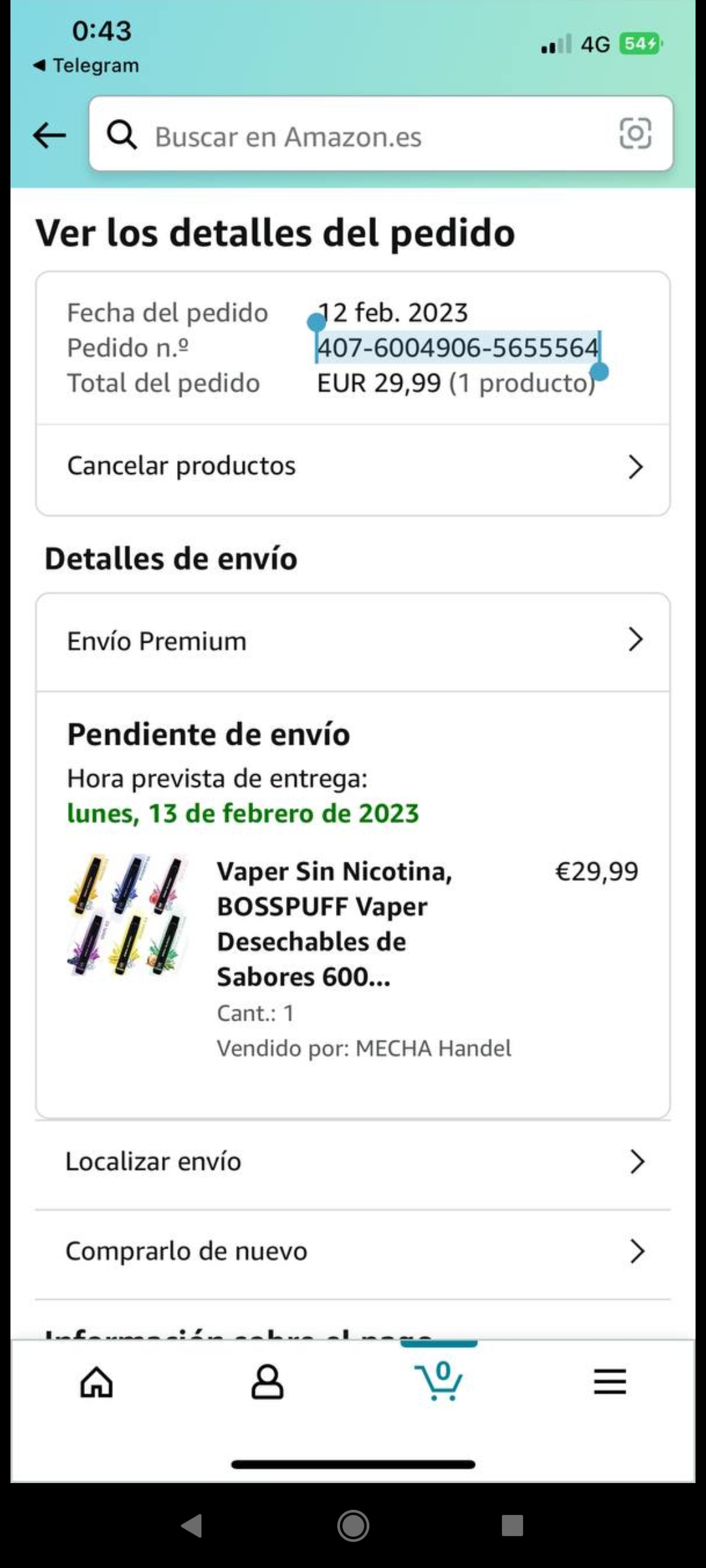Open the hamburger menu tab

coord(610,1381)
